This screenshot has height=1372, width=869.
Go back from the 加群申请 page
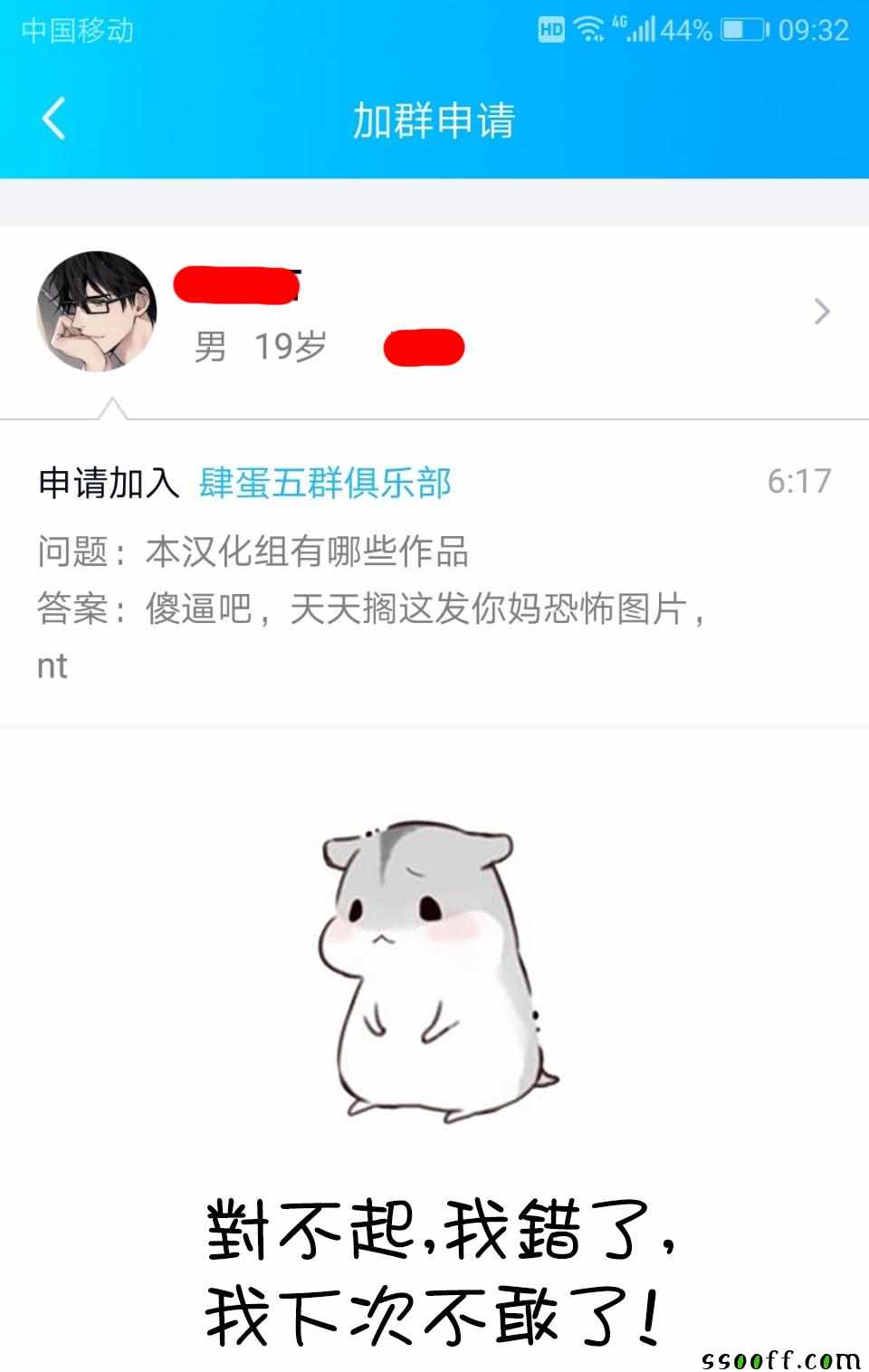[x=54, y=120]
